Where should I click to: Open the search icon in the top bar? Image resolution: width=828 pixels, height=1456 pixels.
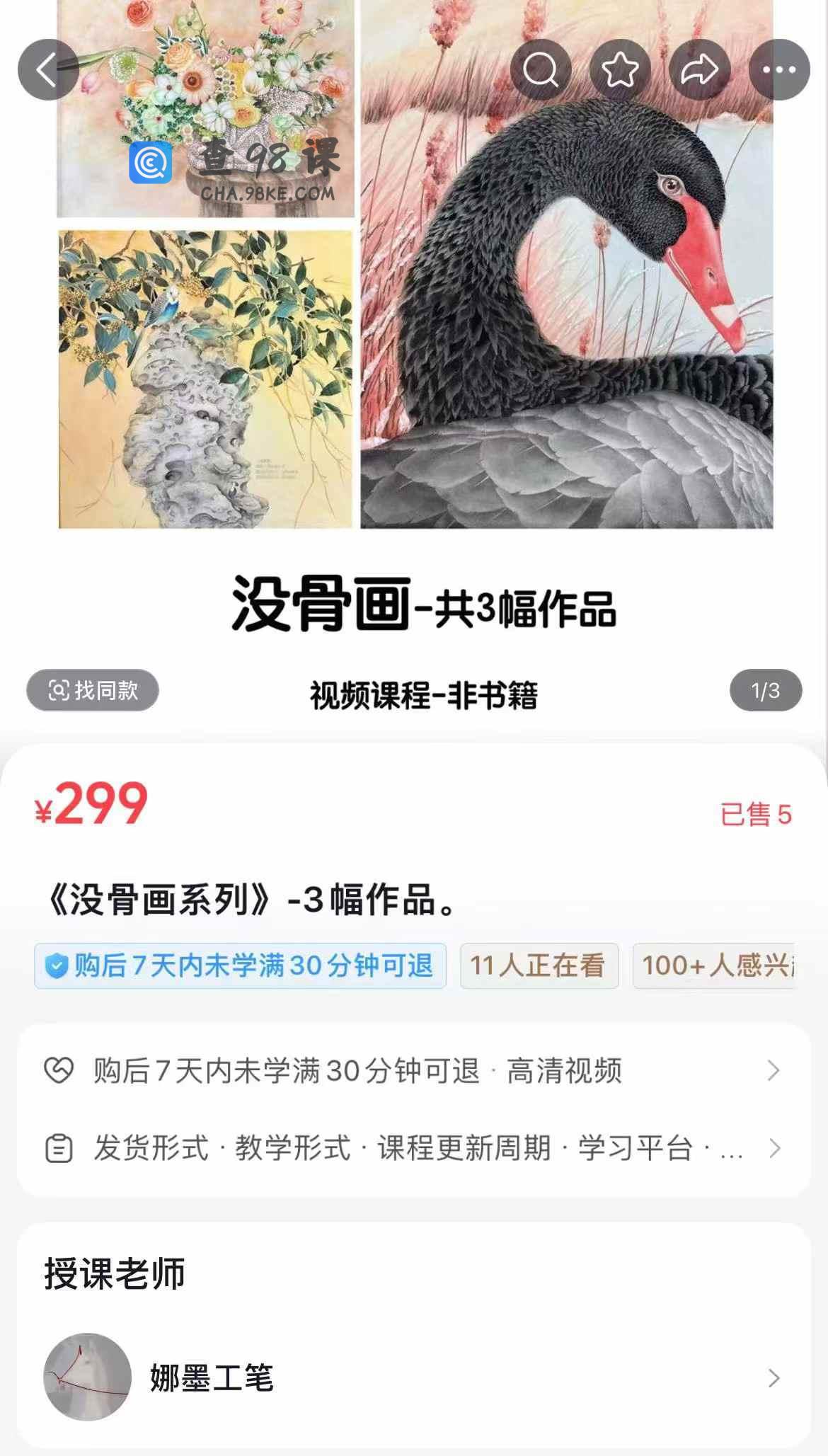coord(541,69)
